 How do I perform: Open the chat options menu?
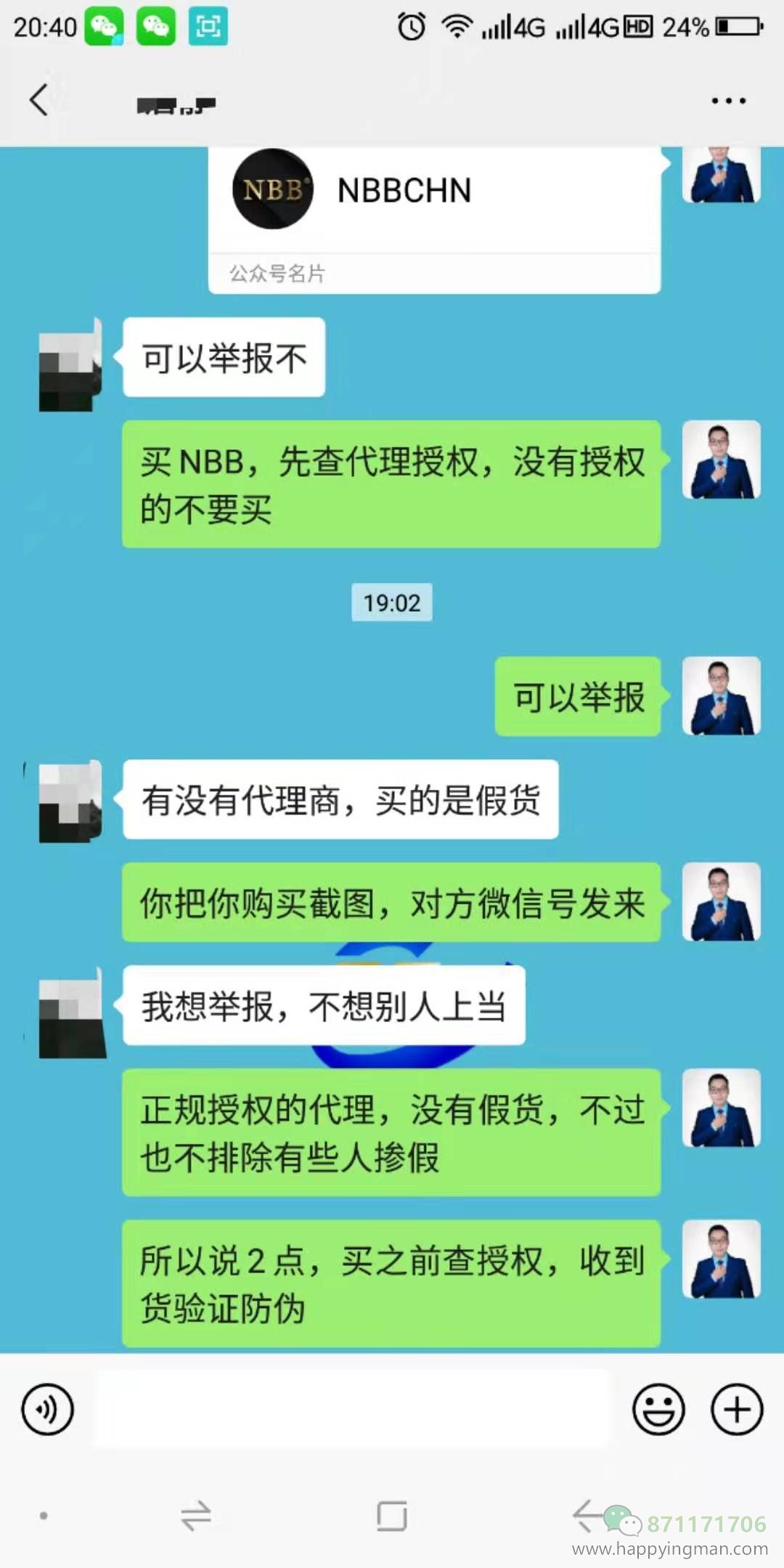point(728,101)
